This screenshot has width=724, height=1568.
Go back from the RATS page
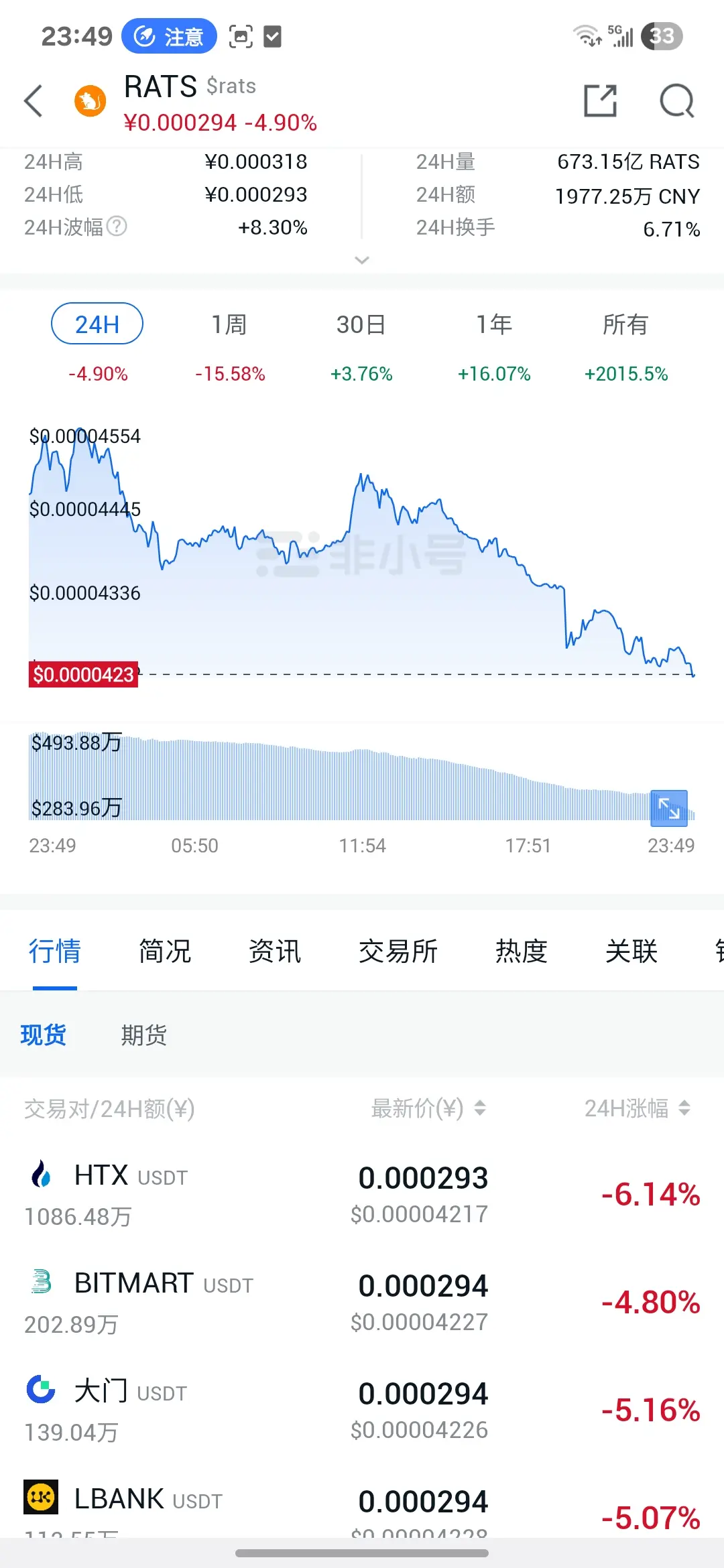(x=34, y=101)
